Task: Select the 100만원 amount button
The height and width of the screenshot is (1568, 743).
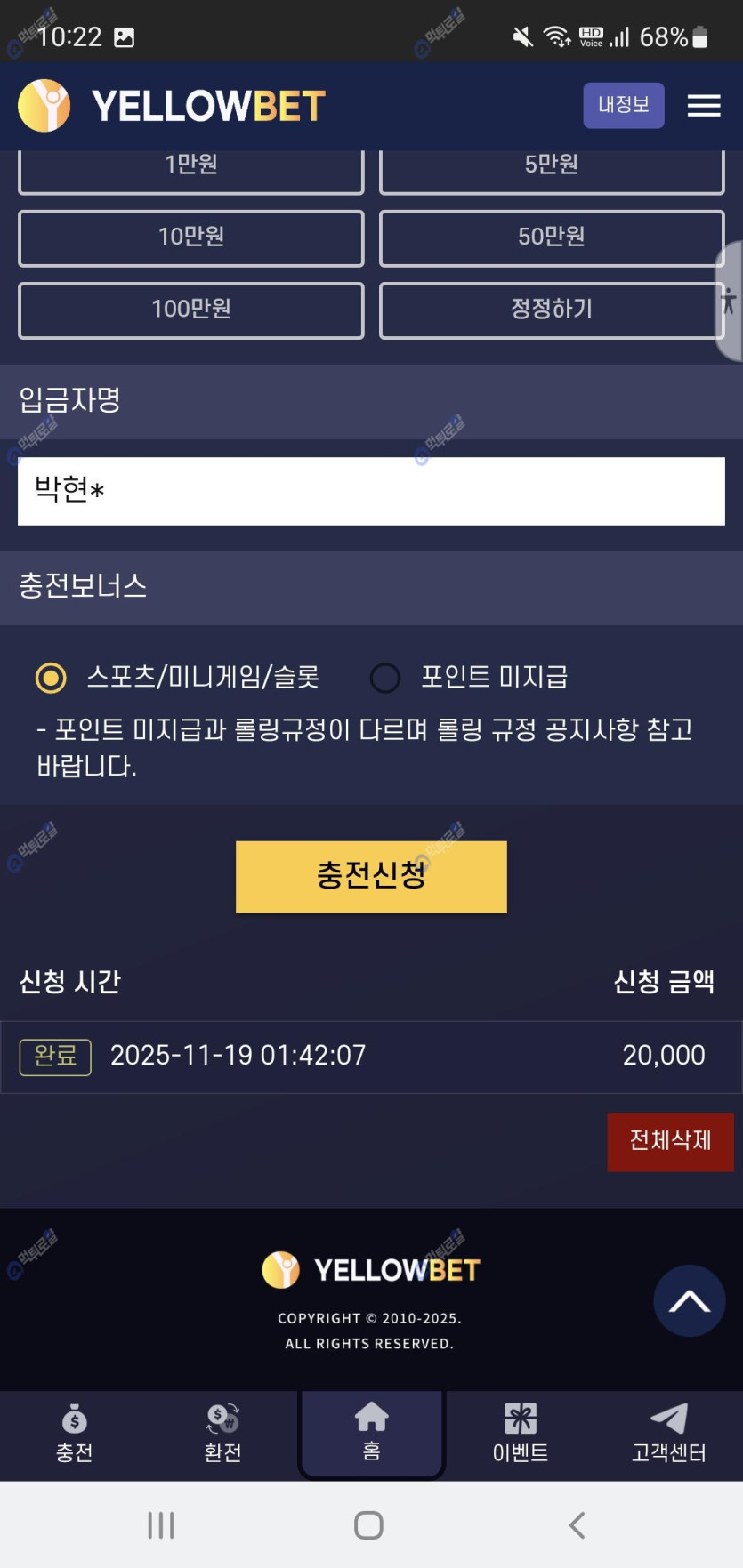Action: (x=190, y=310)
